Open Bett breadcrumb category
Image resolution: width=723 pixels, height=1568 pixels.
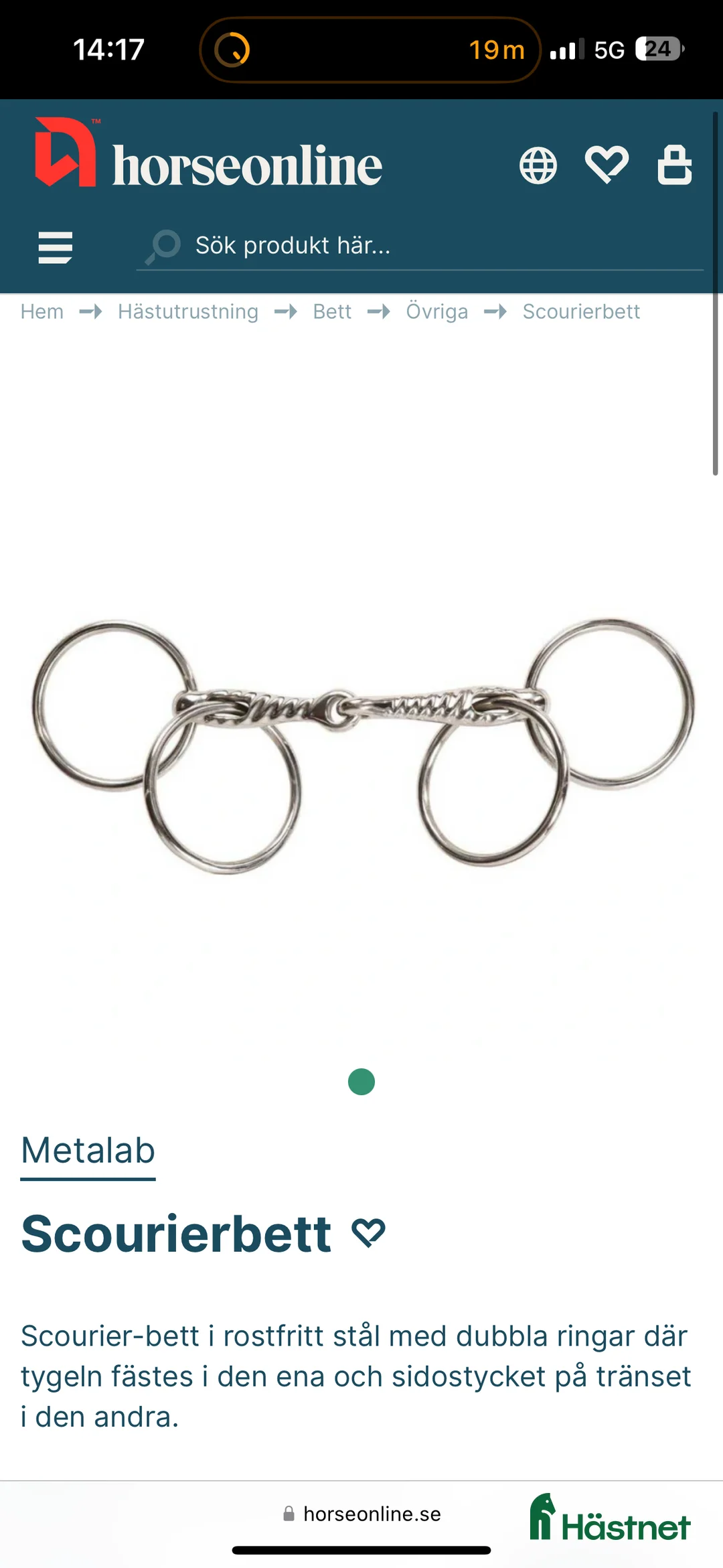tap(332, 311)
